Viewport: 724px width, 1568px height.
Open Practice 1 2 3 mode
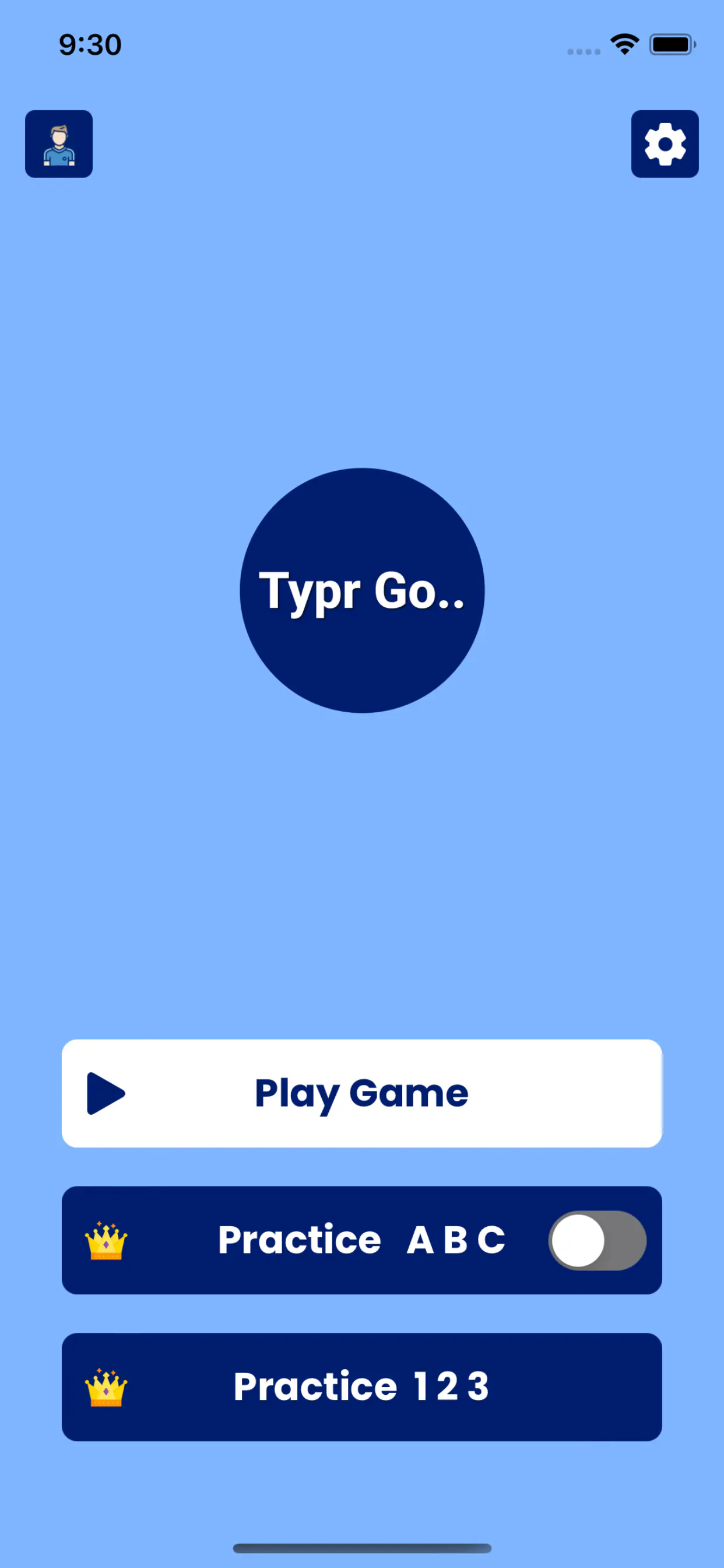(x=361, y=1387)
